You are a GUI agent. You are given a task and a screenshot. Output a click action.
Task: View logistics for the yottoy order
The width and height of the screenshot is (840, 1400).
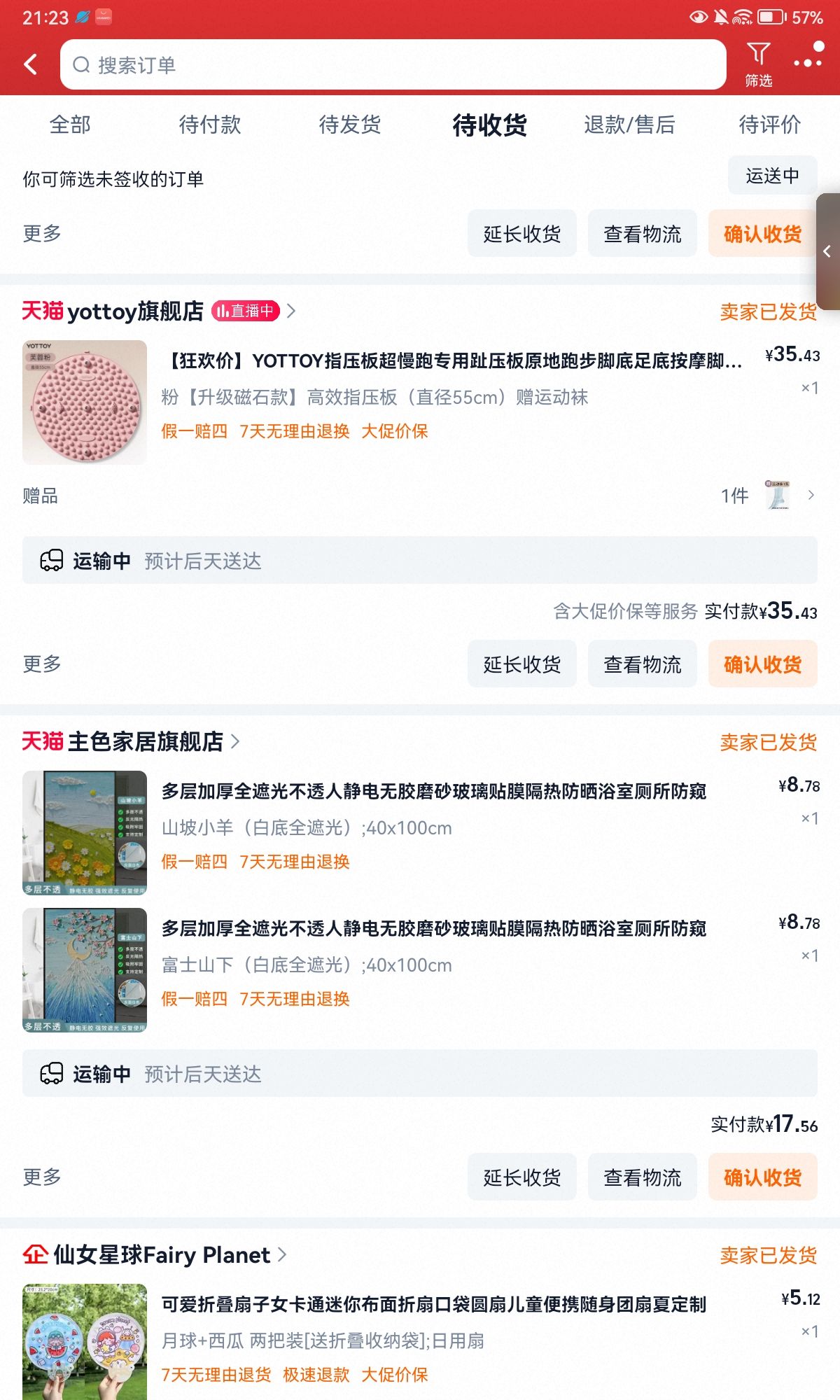click(x=643, y=664)
